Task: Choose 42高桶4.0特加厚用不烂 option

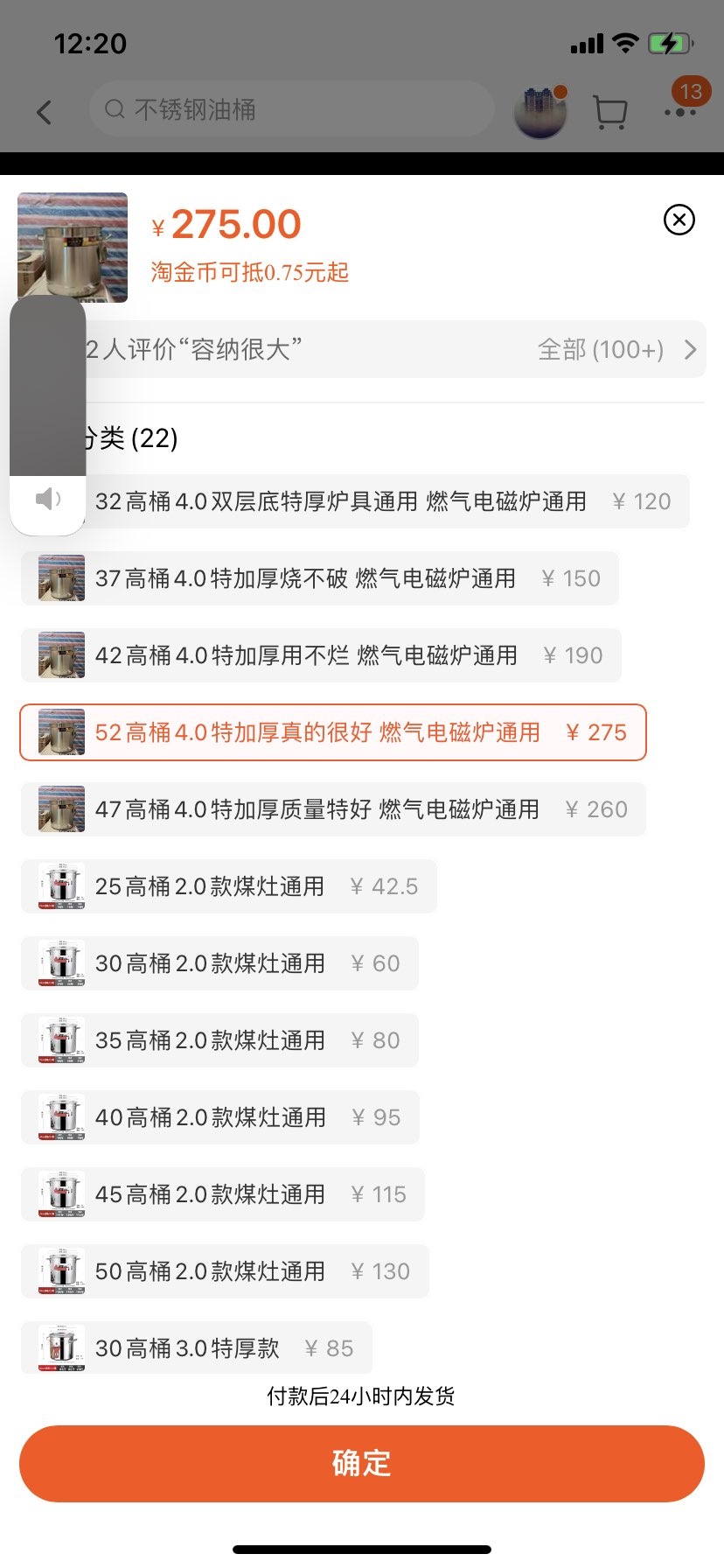Action: (321, 655)
